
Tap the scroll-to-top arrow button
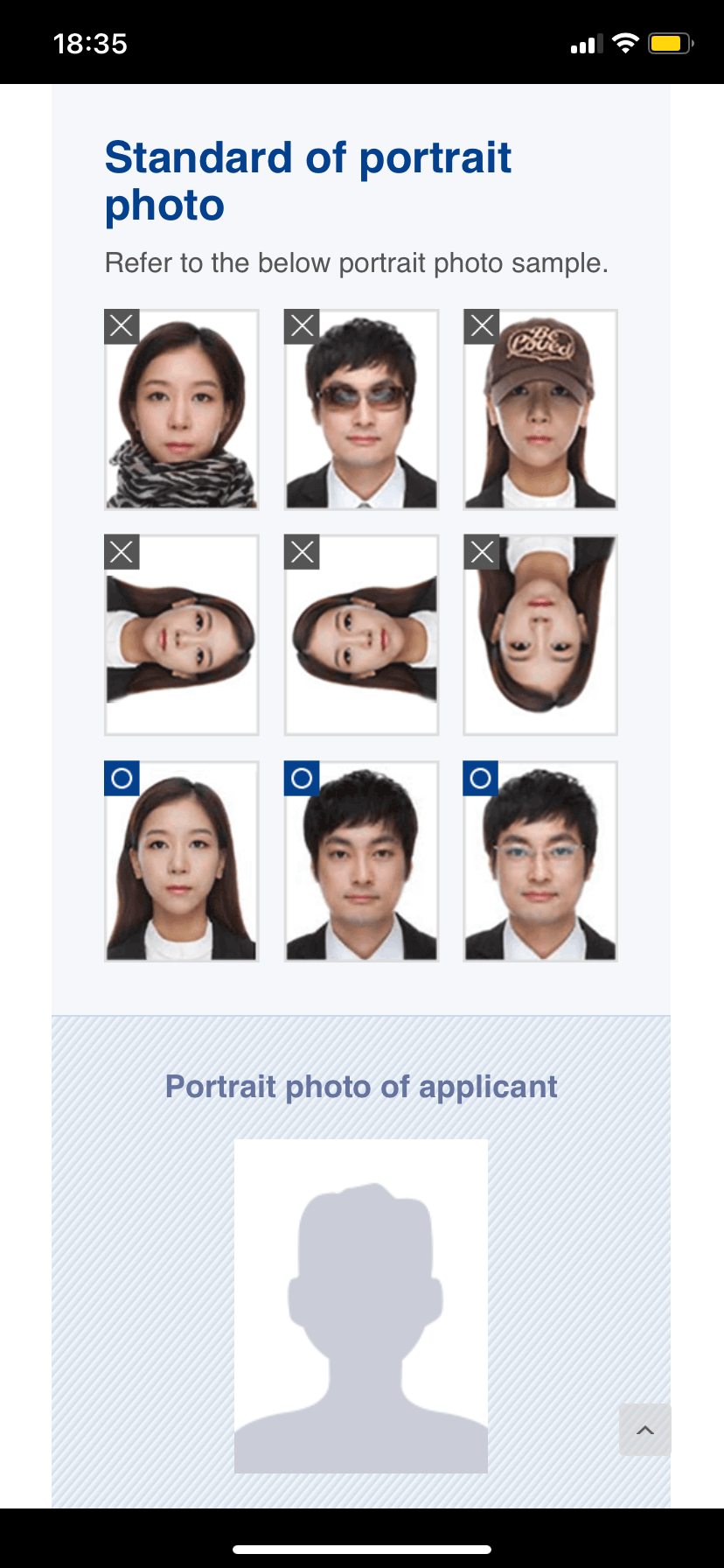(645, 1430)
